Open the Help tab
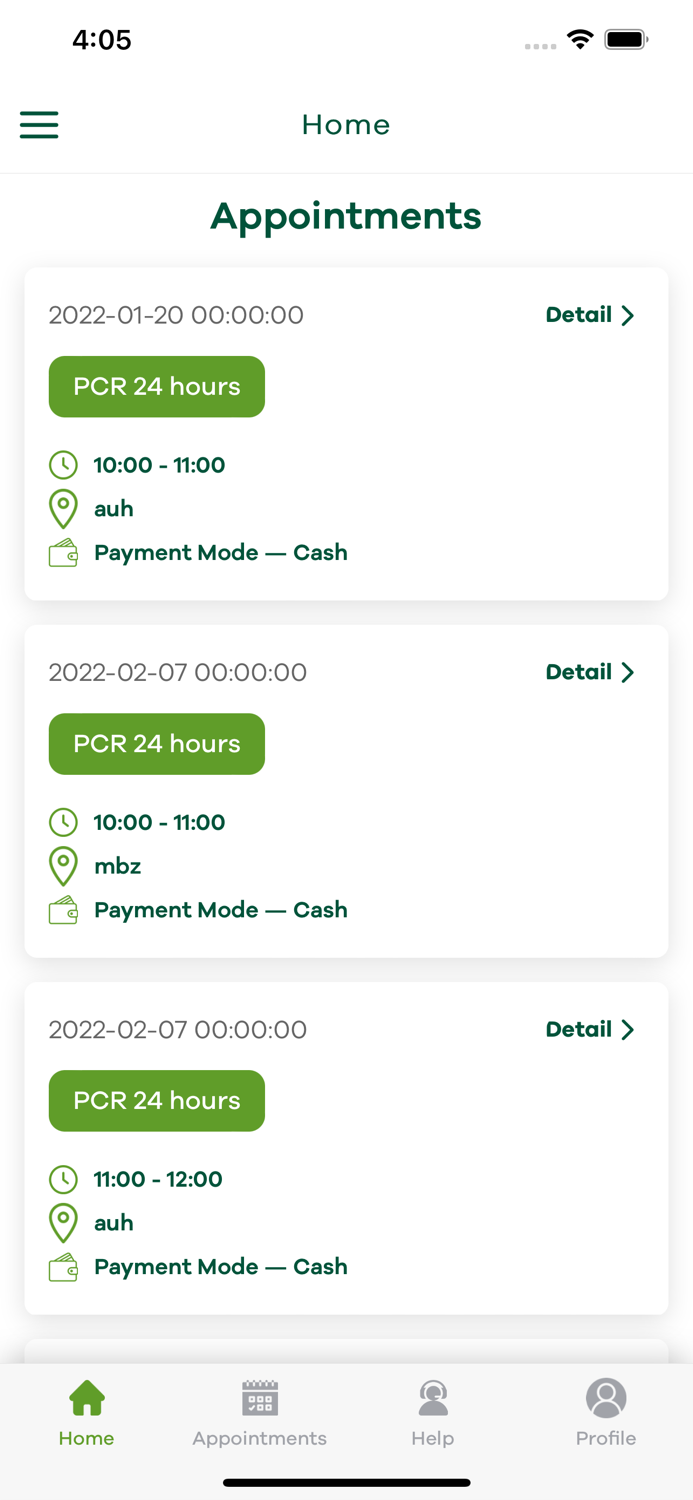The image size is (693, 1500). (x=432, y=1413)
